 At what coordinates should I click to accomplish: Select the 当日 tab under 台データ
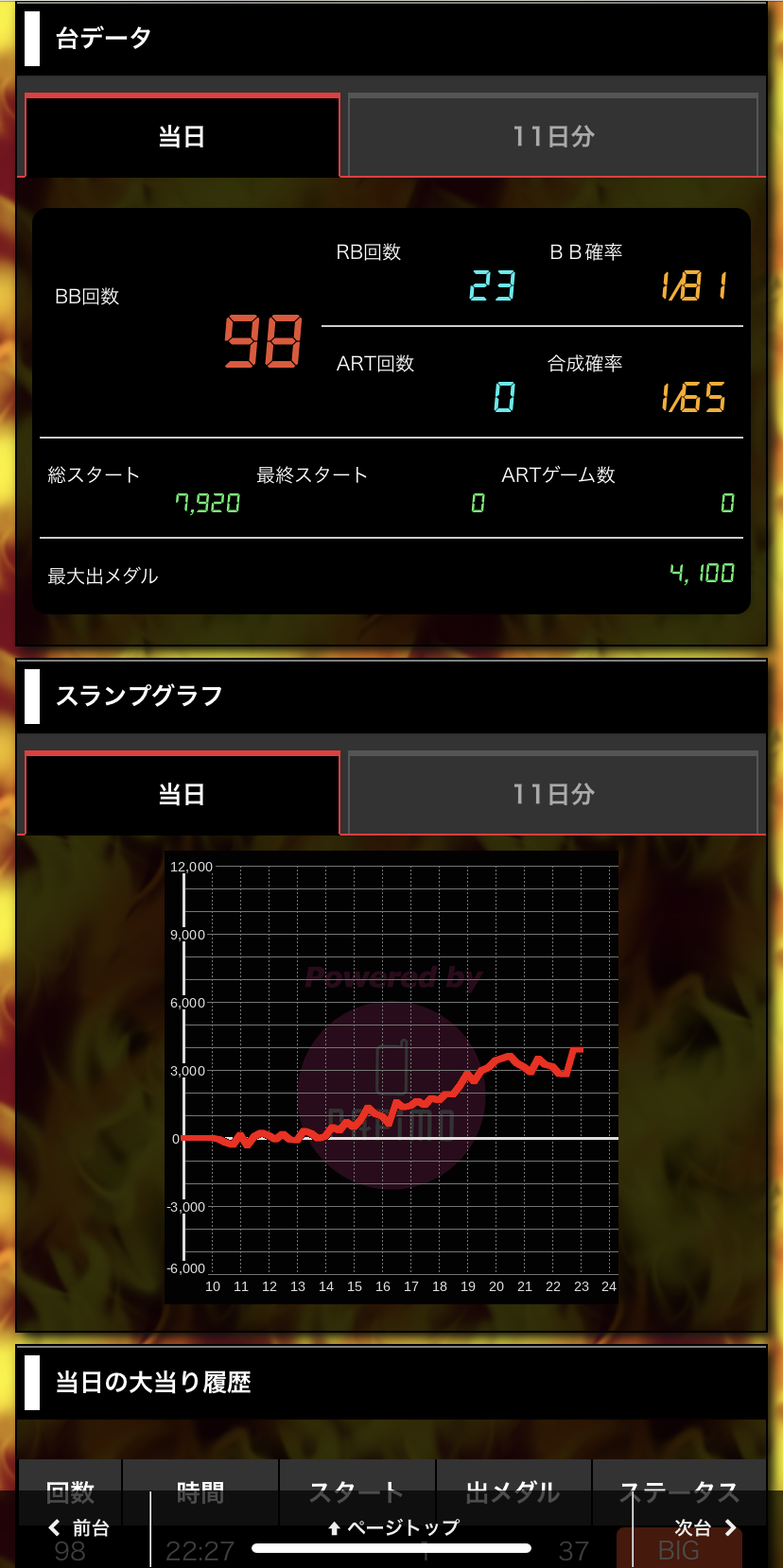point(182,135)
